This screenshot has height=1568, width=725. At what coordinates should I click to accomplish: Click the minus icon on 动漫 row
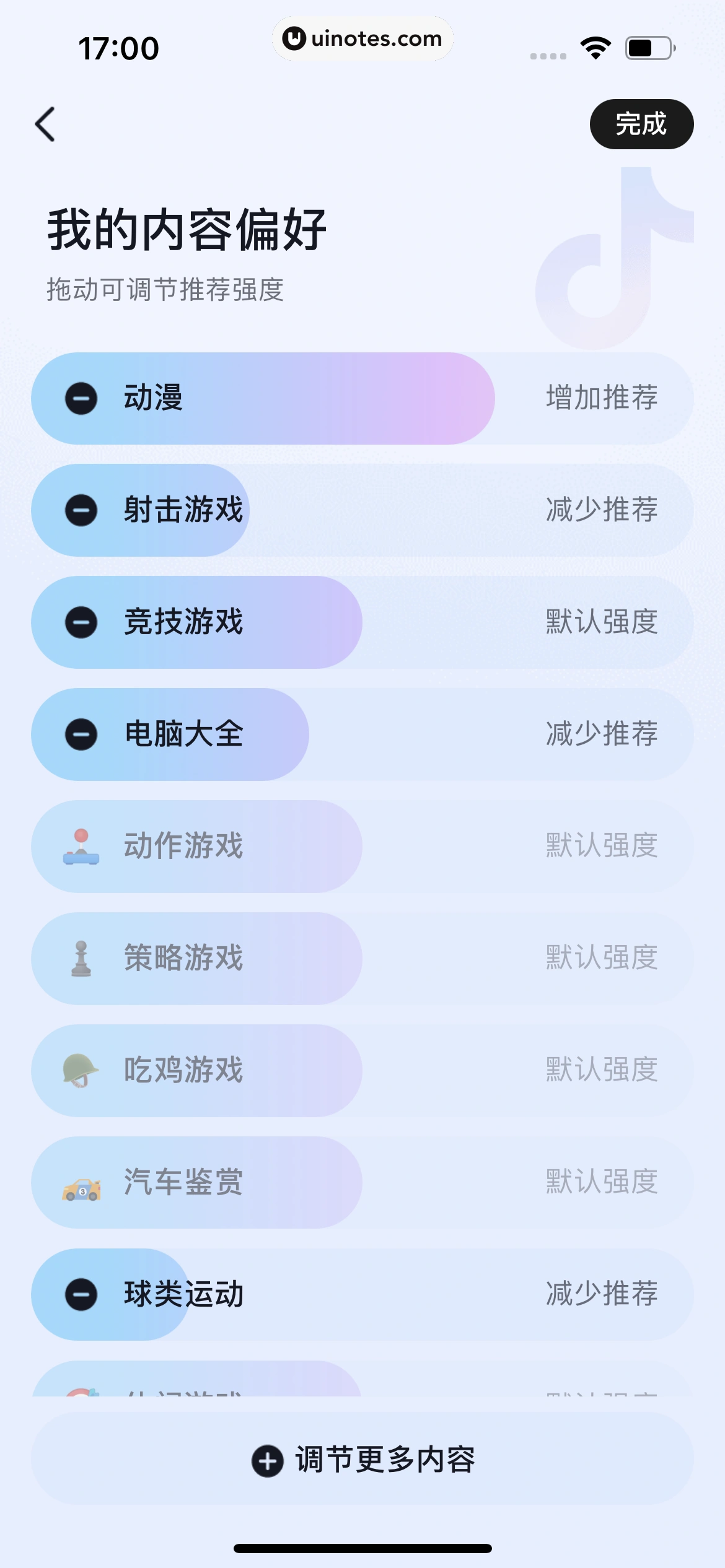click(x=81, y=398)
